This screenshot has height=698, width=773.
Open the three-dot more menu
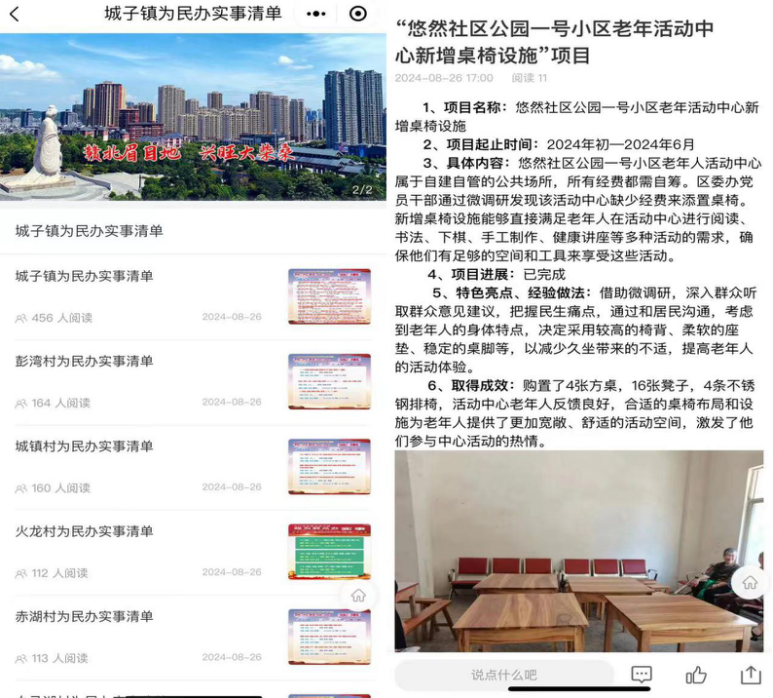(316, 14)
